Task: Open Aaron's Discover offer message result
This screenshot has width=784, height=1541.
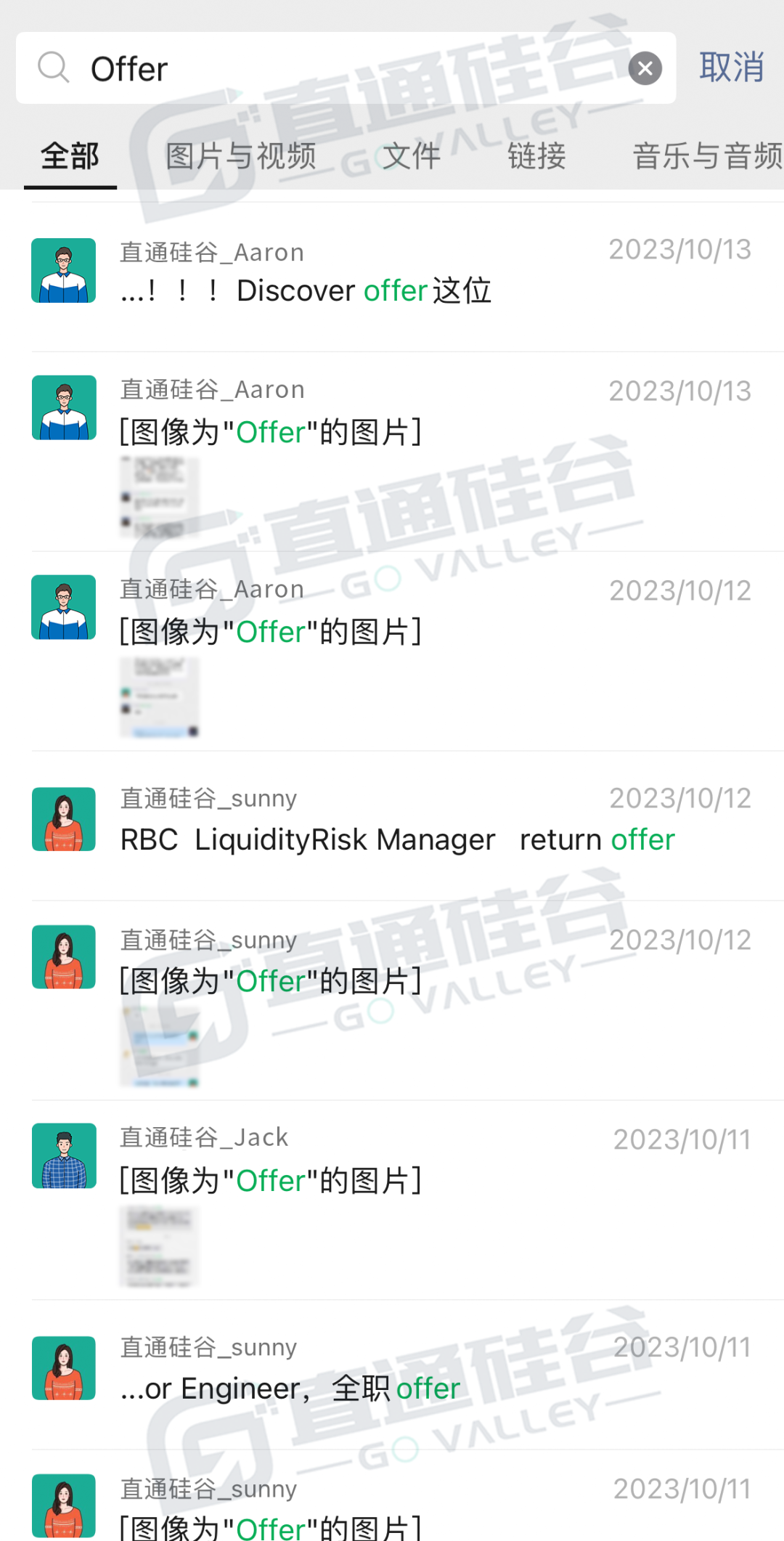Action: tap(392, 277)
